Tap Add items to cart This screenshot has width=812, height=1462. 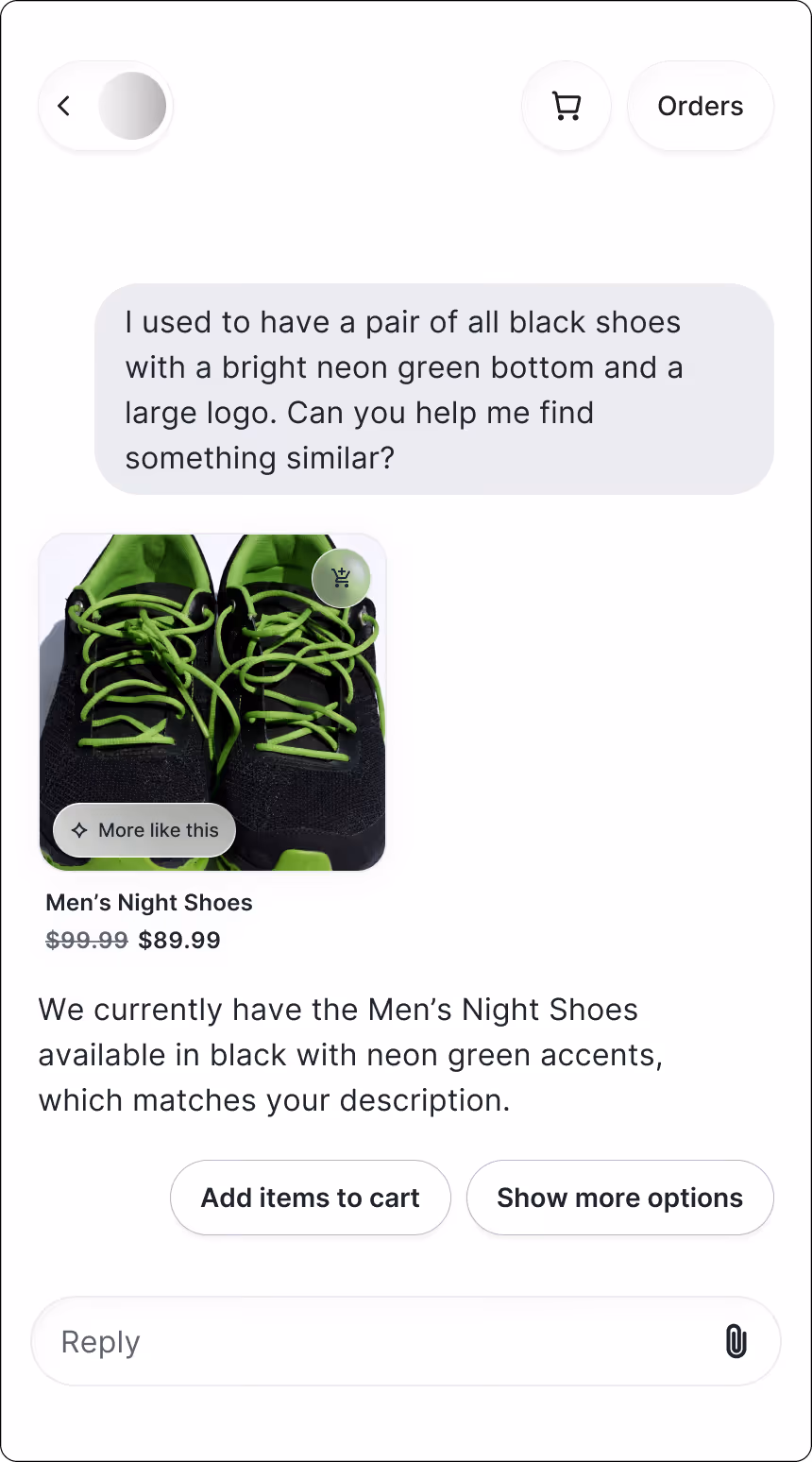click(310, 1198)
